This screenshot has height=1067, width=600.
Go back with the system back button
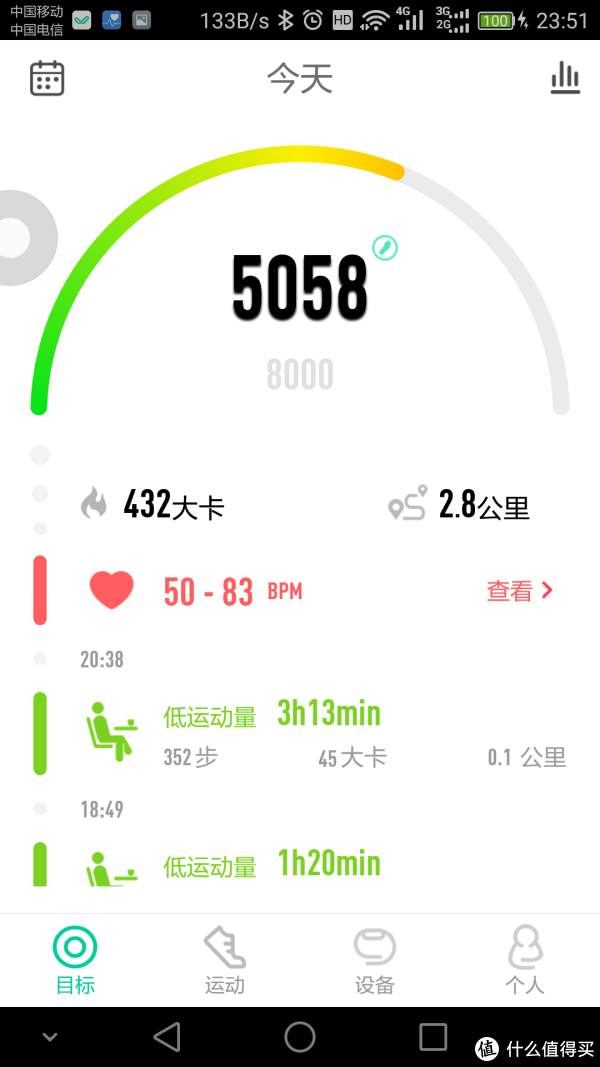point(167,1037)
